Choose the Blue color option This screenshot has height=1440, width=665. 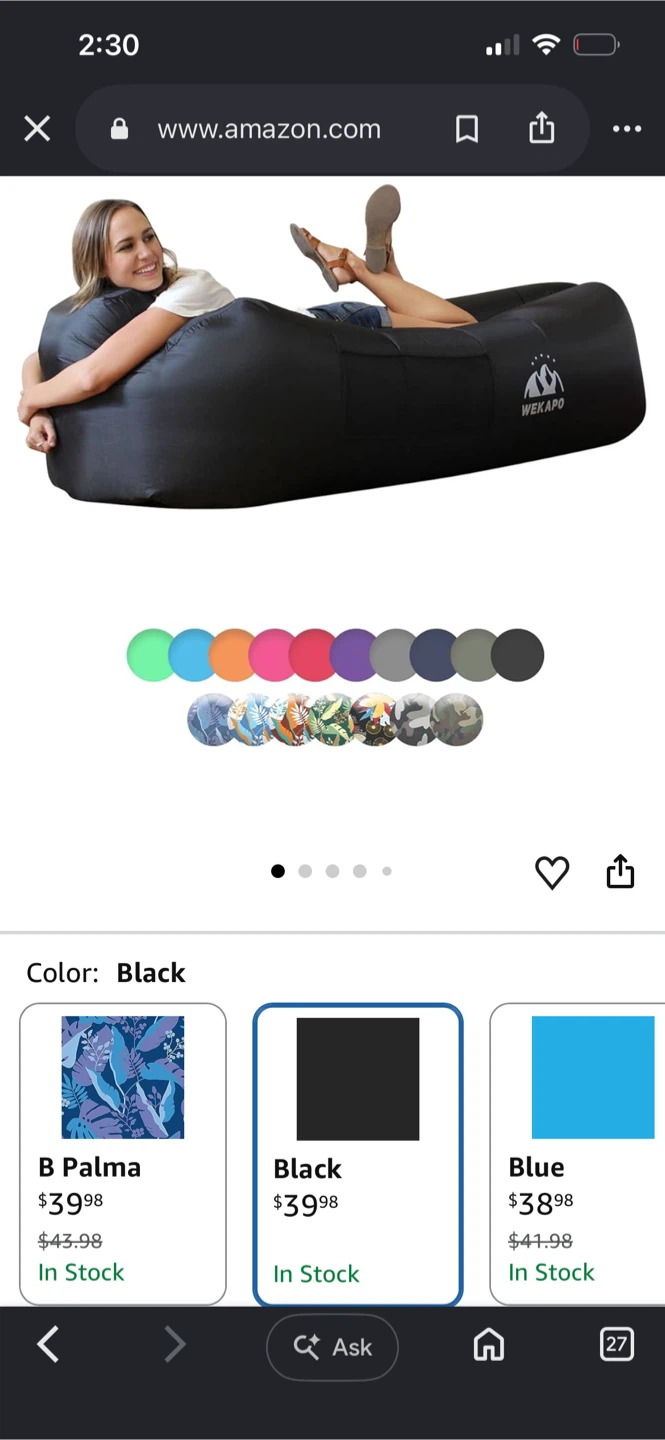(x=578, y=1154)
